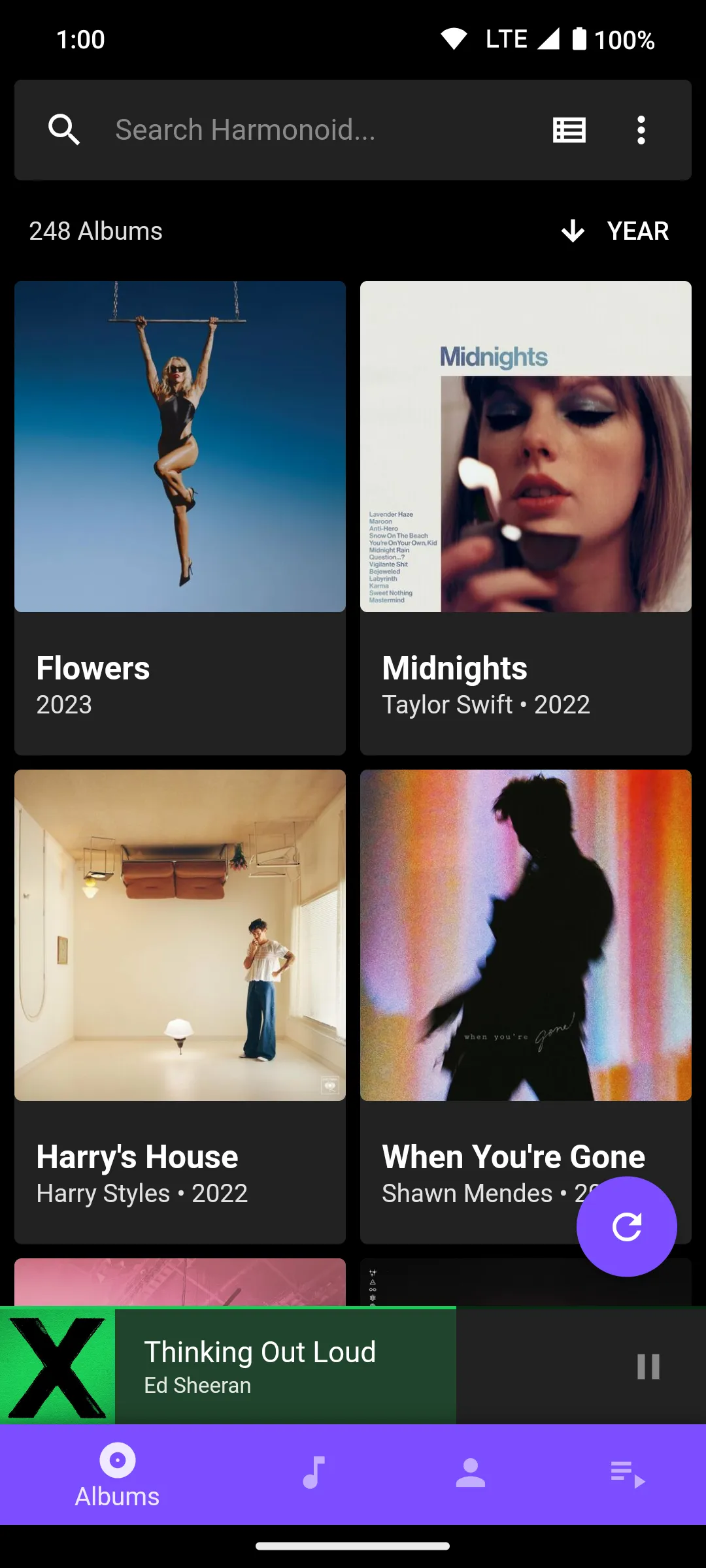Open Taylor Swift's Midnights album
The width and height of the screenshot is (706, 1568).
point(526,517)
